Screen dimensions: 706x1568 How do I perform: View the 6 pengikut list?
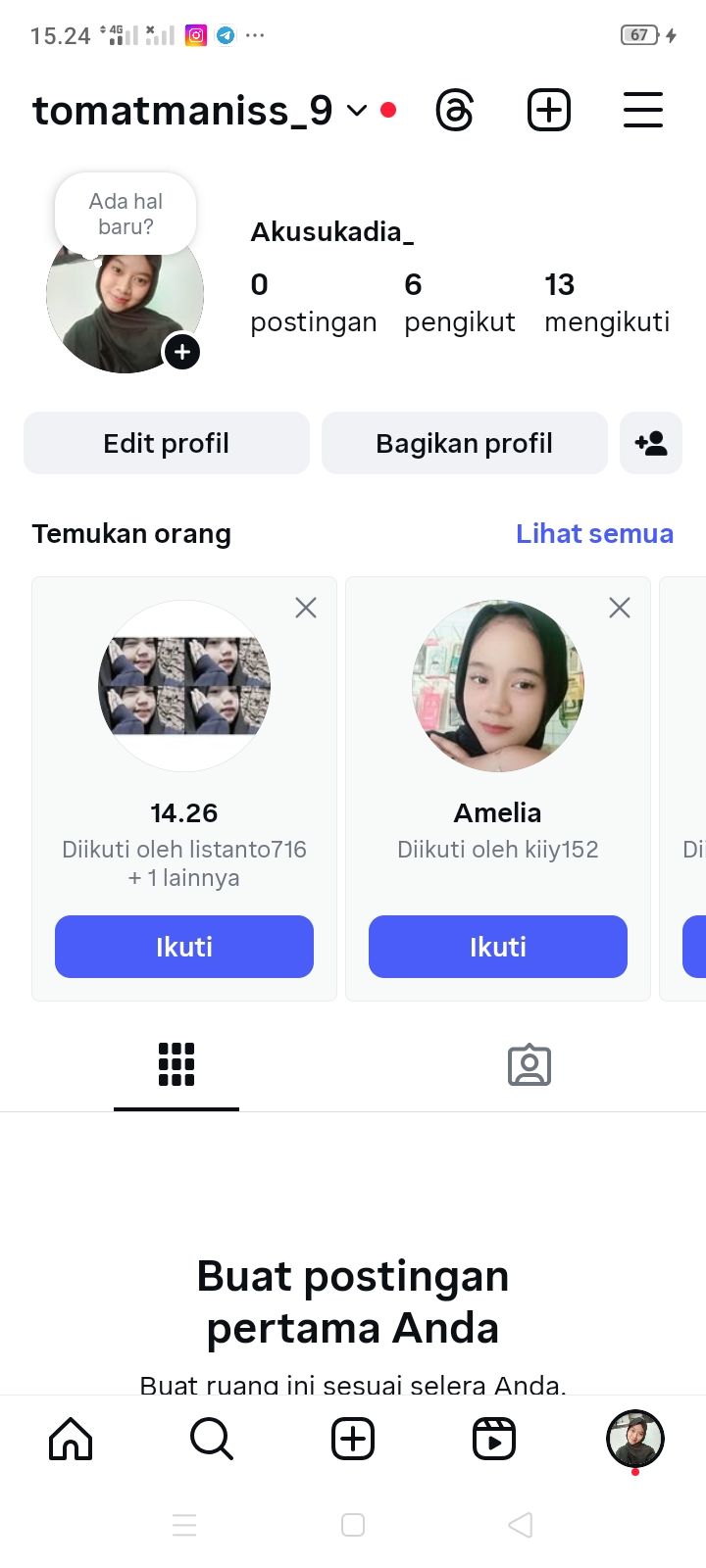pyautogui.click(x=459, y=303)
